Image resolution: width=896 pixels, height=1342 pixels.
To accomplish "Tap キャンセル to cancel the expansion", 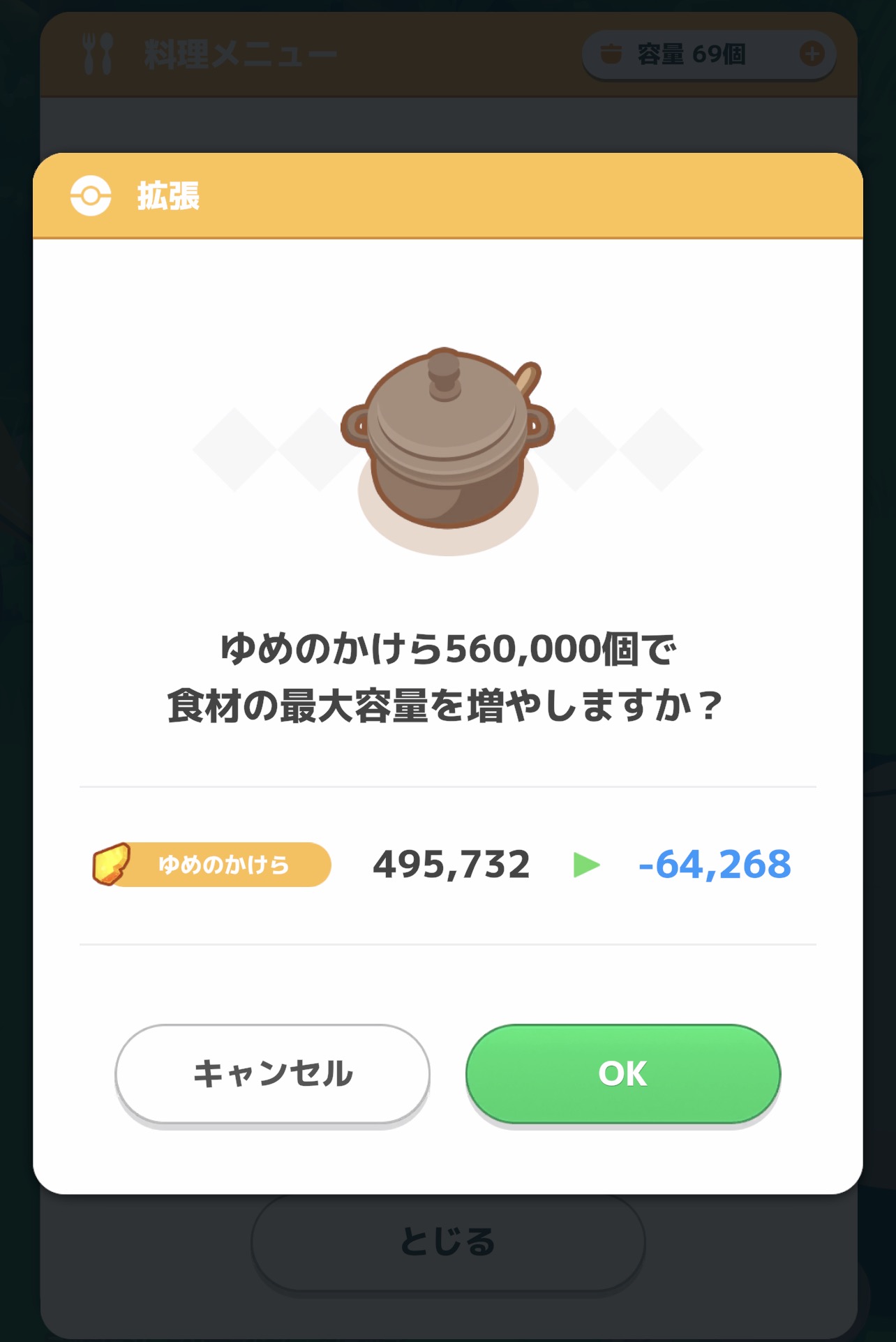I will coord(272,1073).
